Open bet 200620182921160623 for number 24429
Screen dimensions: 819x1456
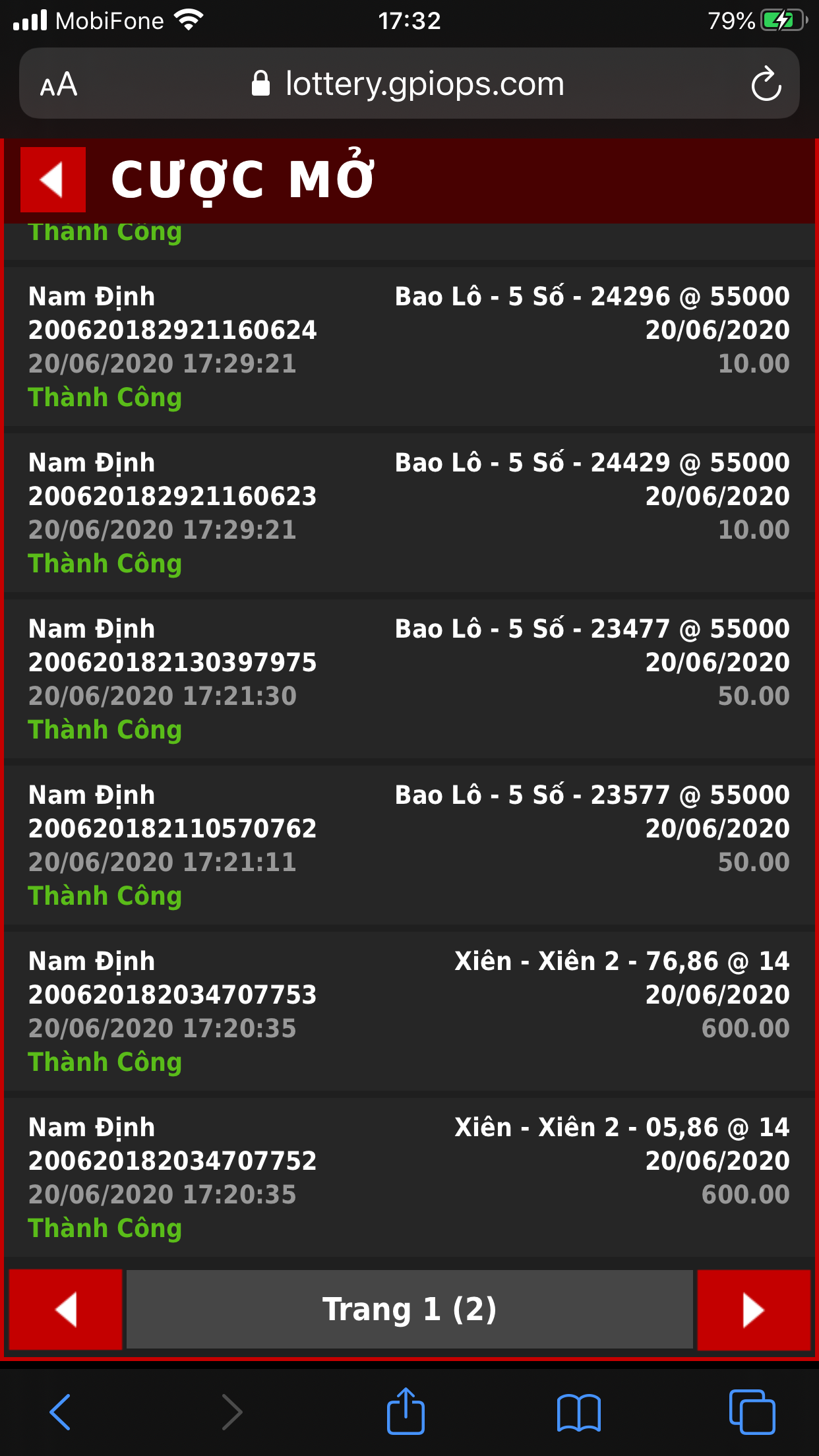(x=409, y=513)
